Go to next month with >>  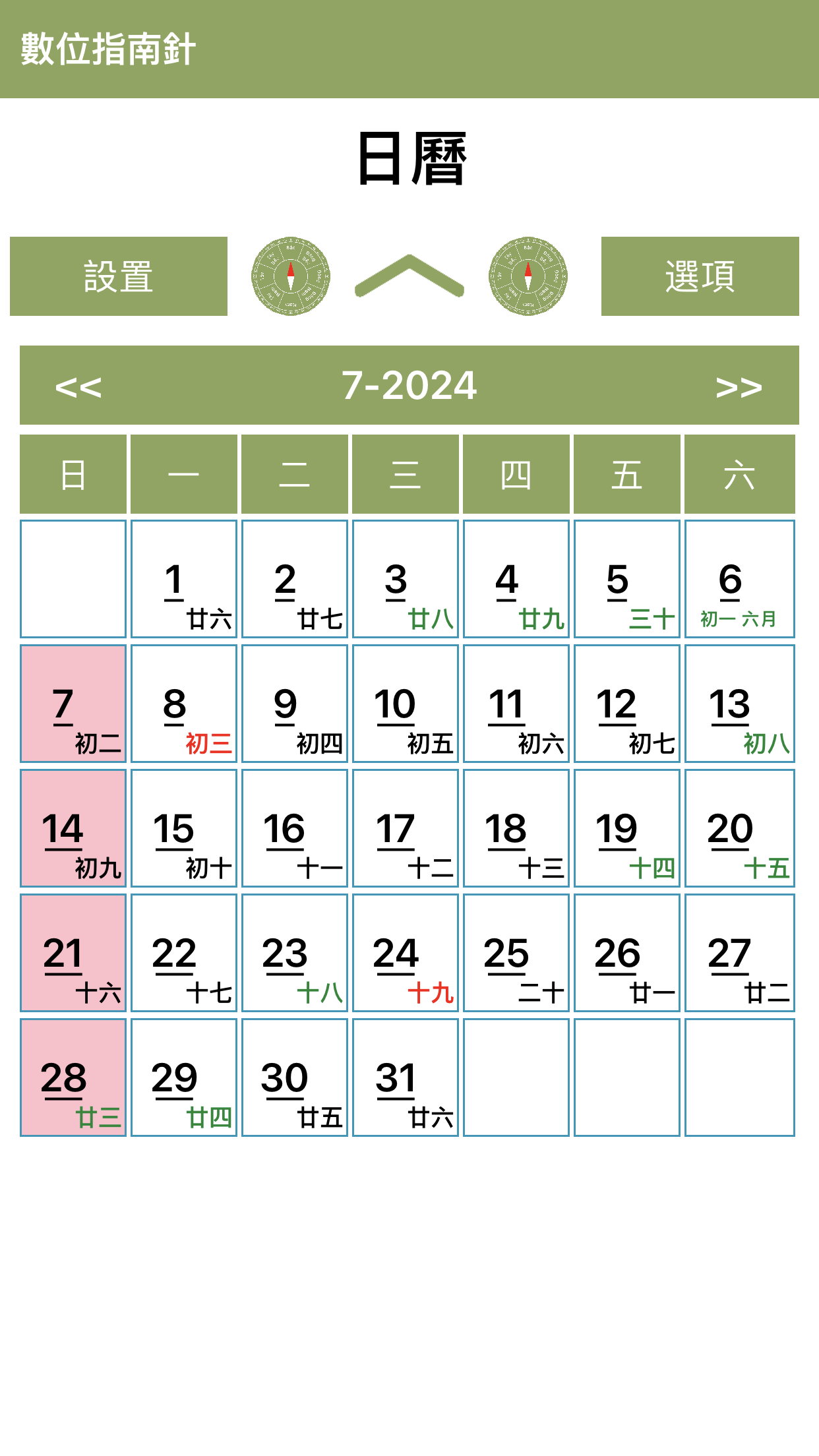point(739,386)
